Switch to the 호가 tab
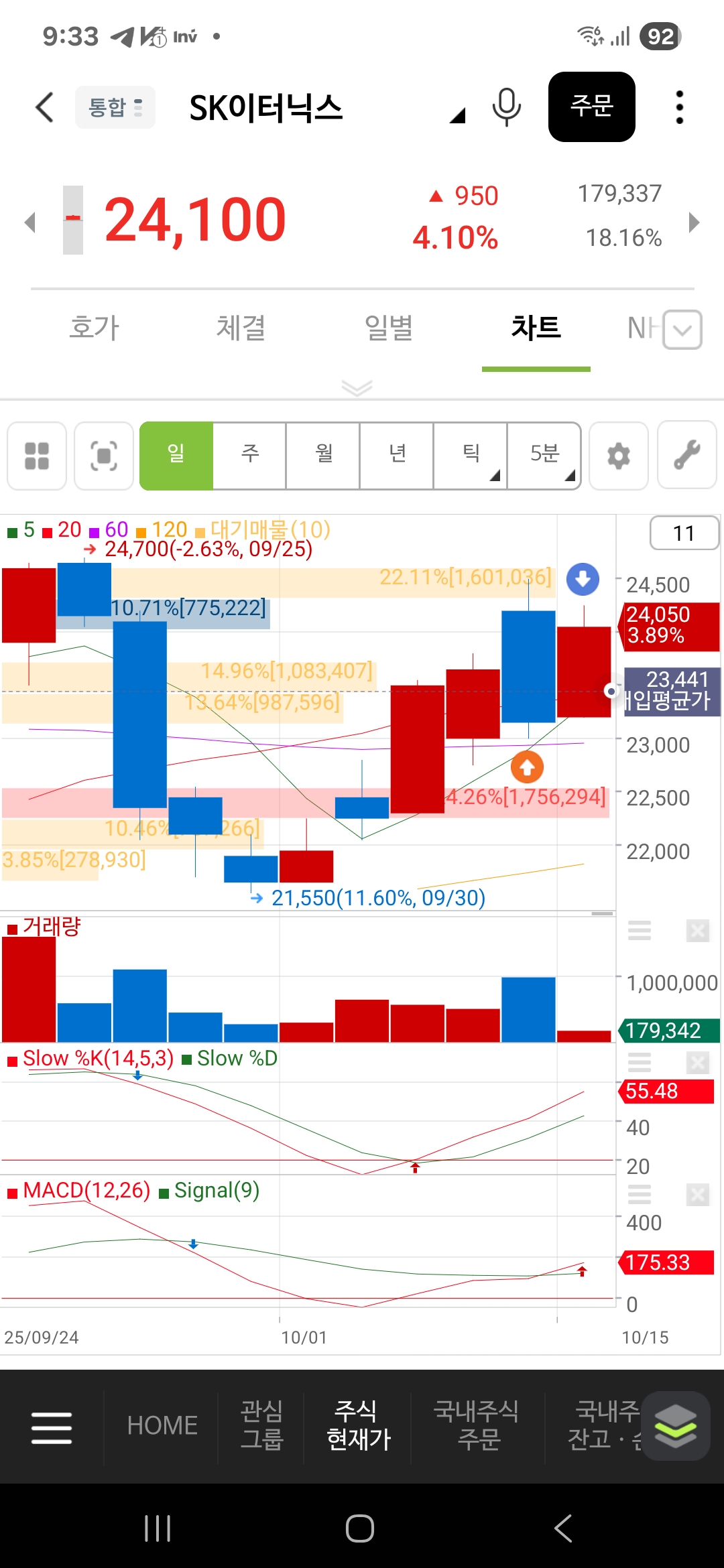Image resolution: width=724 pixels, height=1568 pixels. coord(94,328)
